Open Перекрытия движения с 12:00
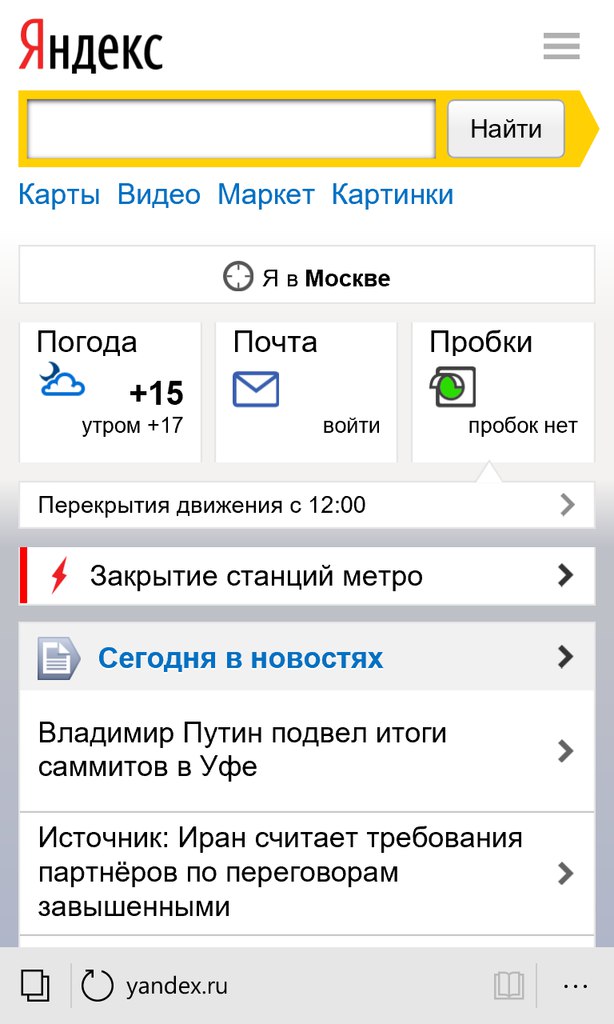Image resolution: width=614 pixels, height=1024 pixels. click(307, 505)
